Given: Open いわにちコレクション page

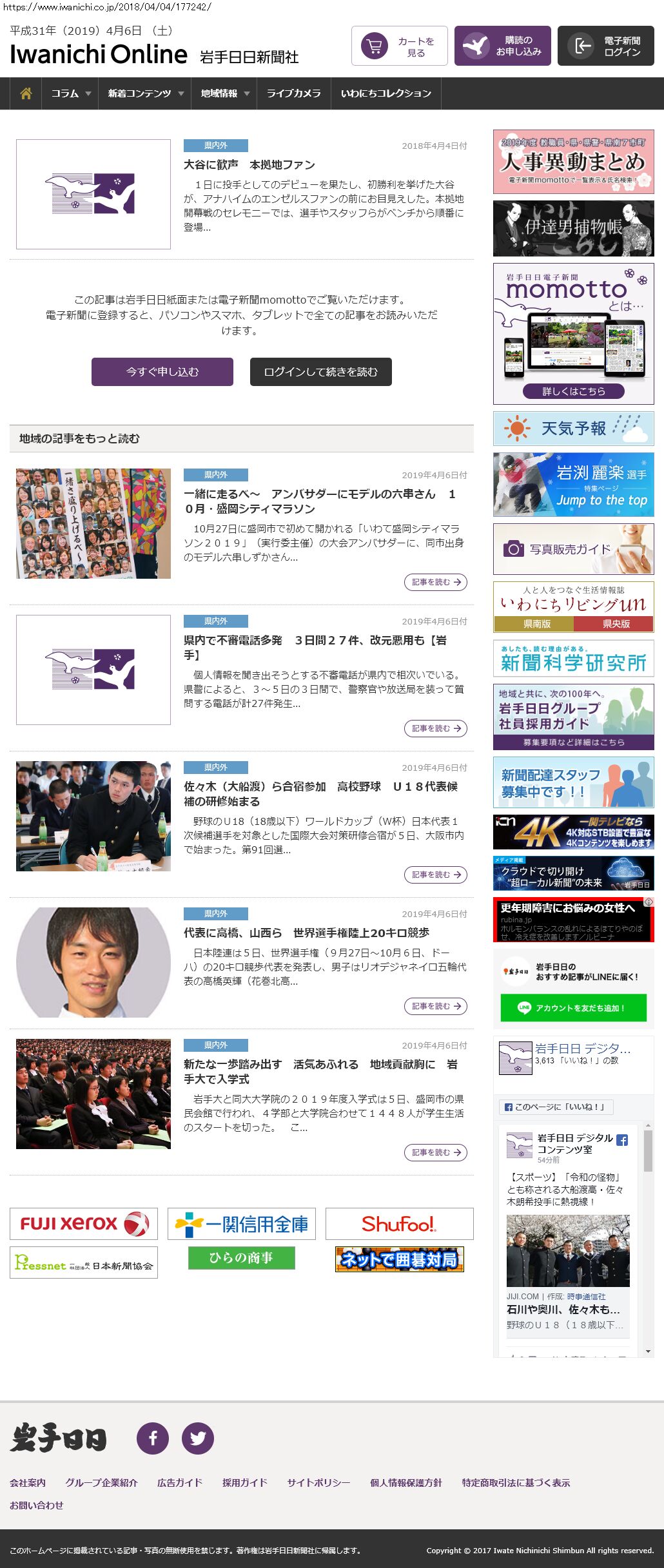Looking at the screenshot, I should coord(386,93).
